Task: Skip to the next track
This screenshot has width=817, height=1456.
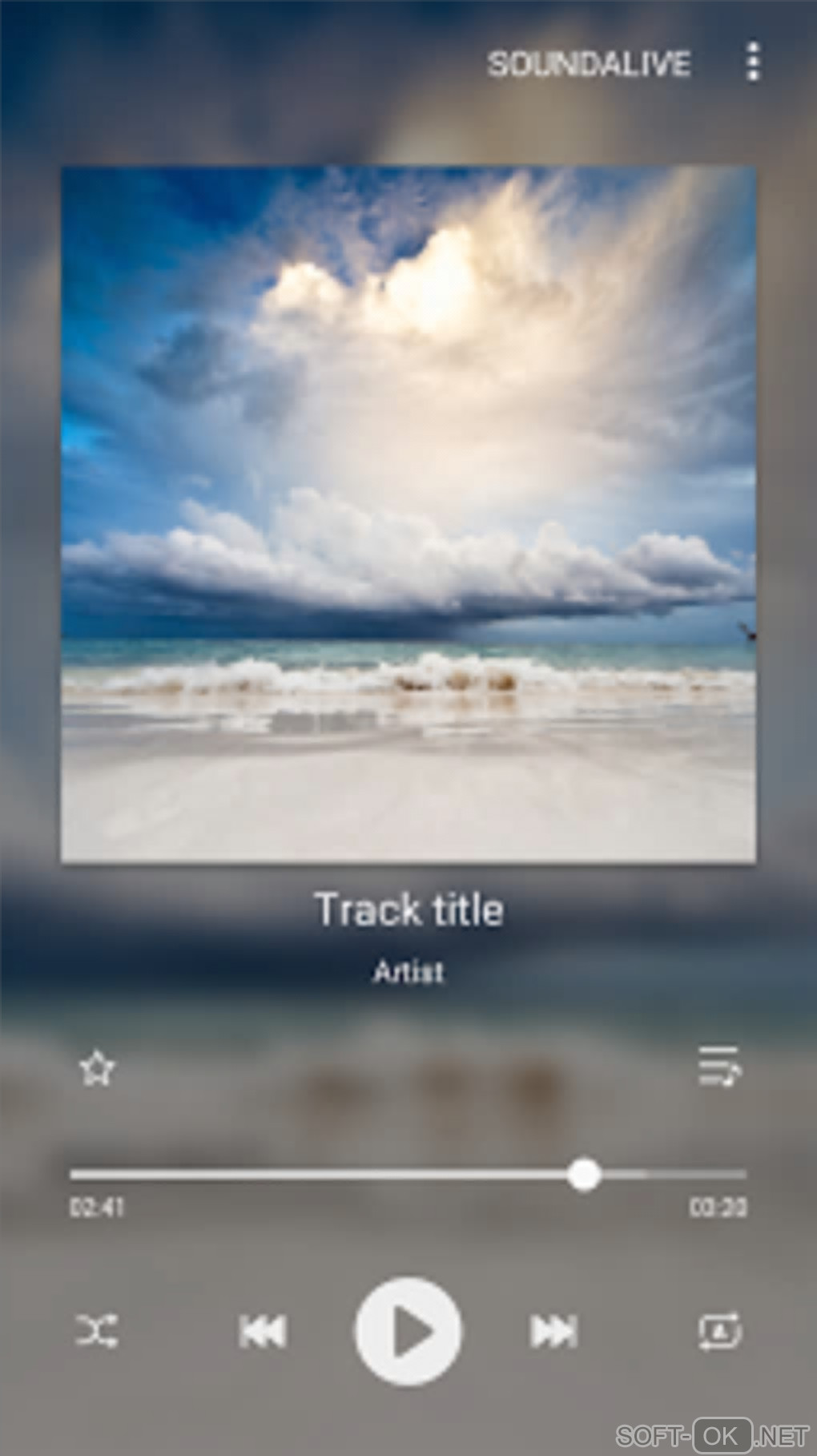Action: click(553, 1332)
